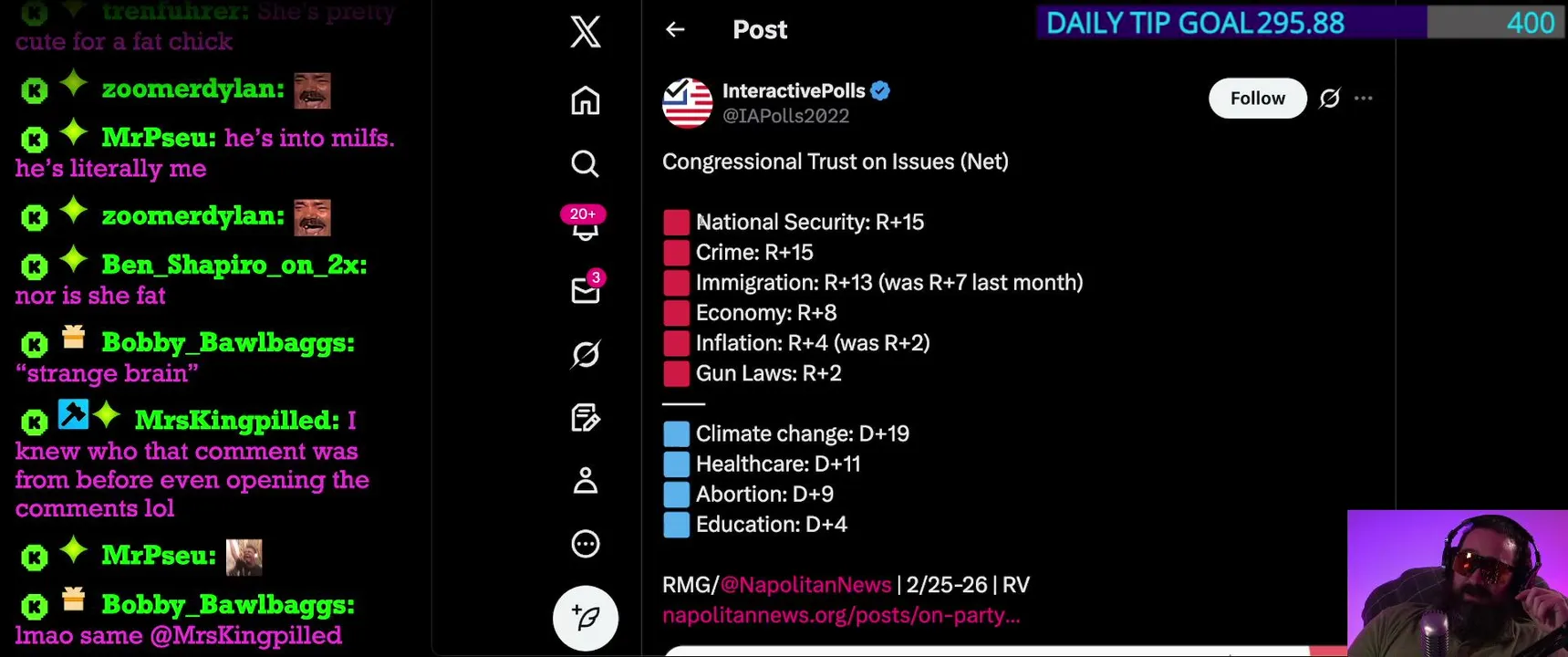Go back from the Post view
This screenshot has width=1568, height=657.
pyautogui.click(x=675, y=29)
